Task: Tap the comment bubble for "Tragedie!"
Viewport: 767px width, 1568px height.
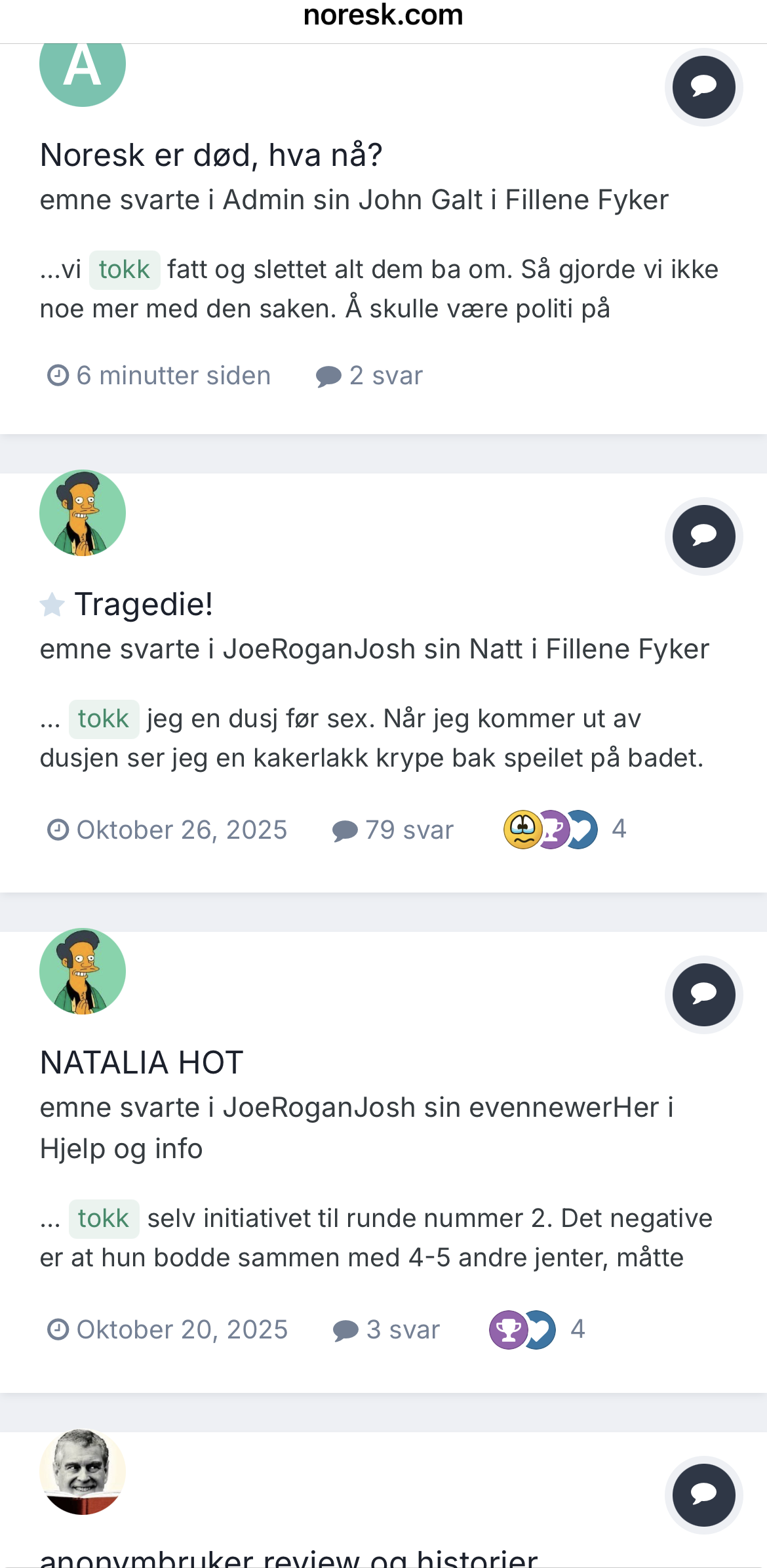Action: tap(703, 536)
